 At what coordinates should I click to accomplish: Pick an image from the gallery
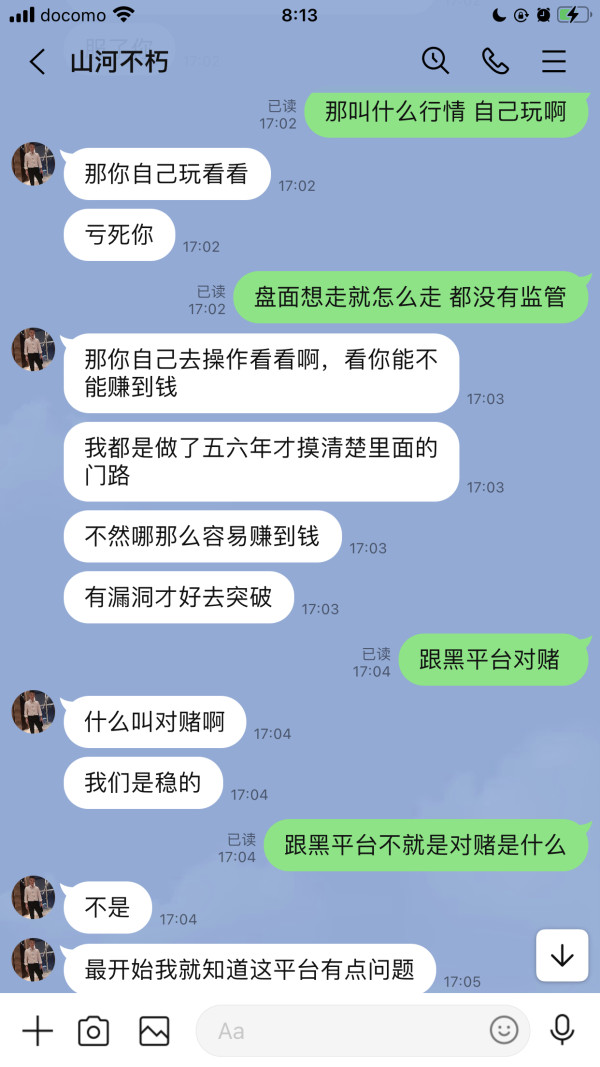(154, 1031)
